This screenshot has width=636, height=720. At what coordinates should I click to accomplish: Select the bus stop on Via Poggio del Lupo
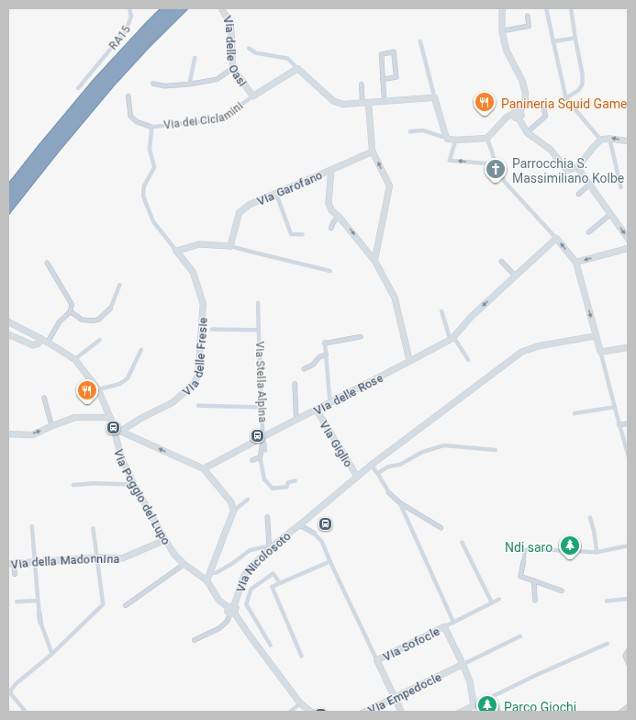click(113, 427)
